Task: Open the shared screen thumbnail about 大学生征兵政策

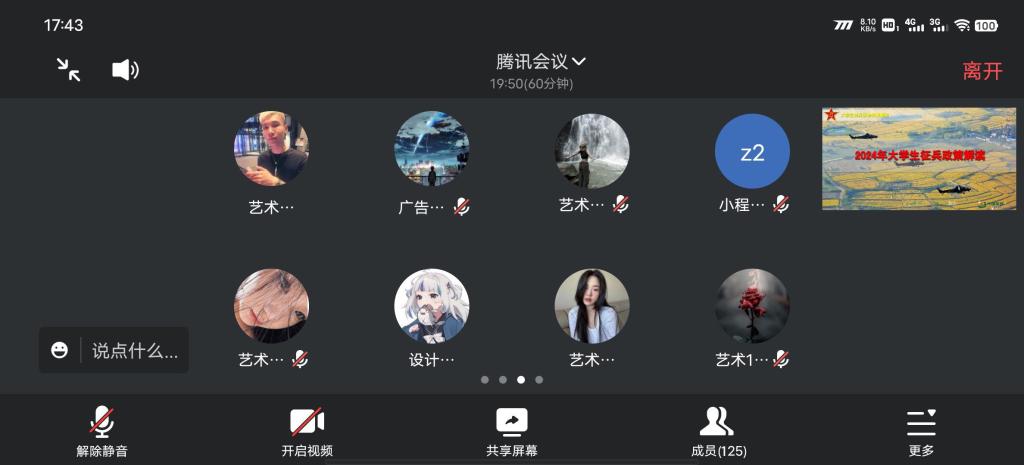Action: click(918, 158)
